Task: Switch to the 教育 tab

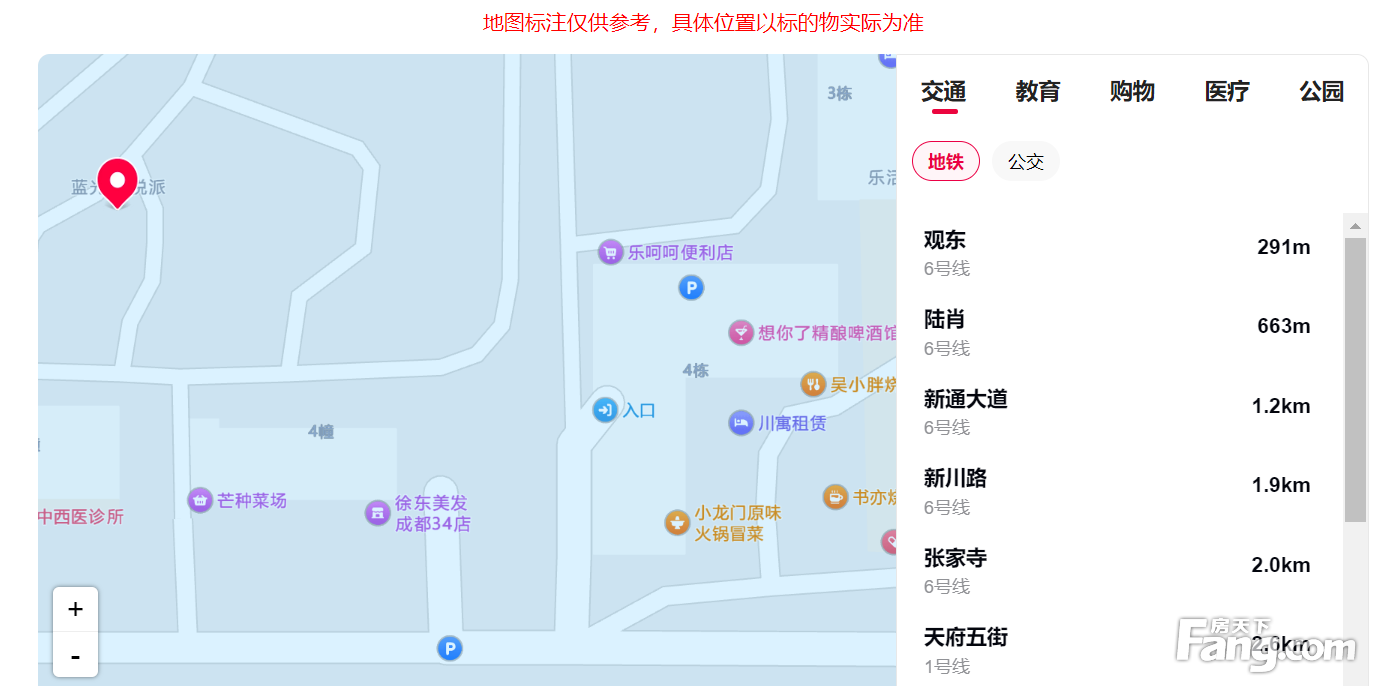Action: point(1037,92)
